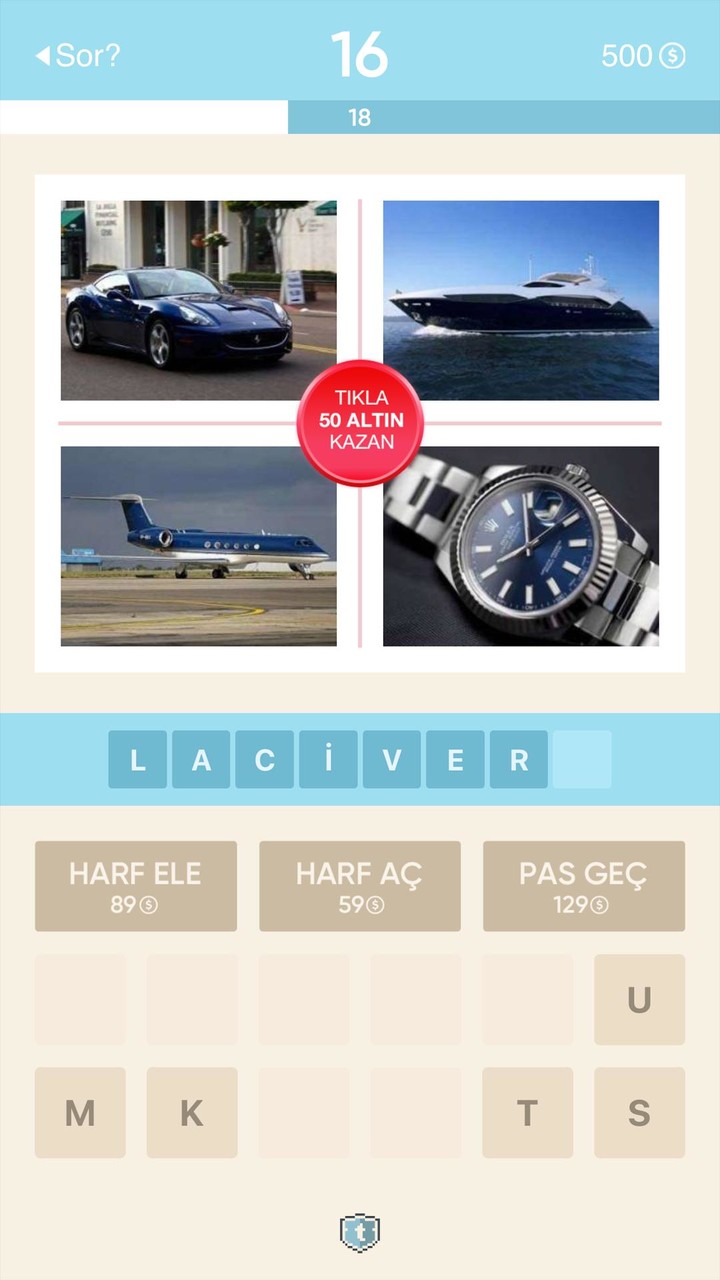Open the shield icon at the bottom
720x1280 pixels.
[360, 1233]
